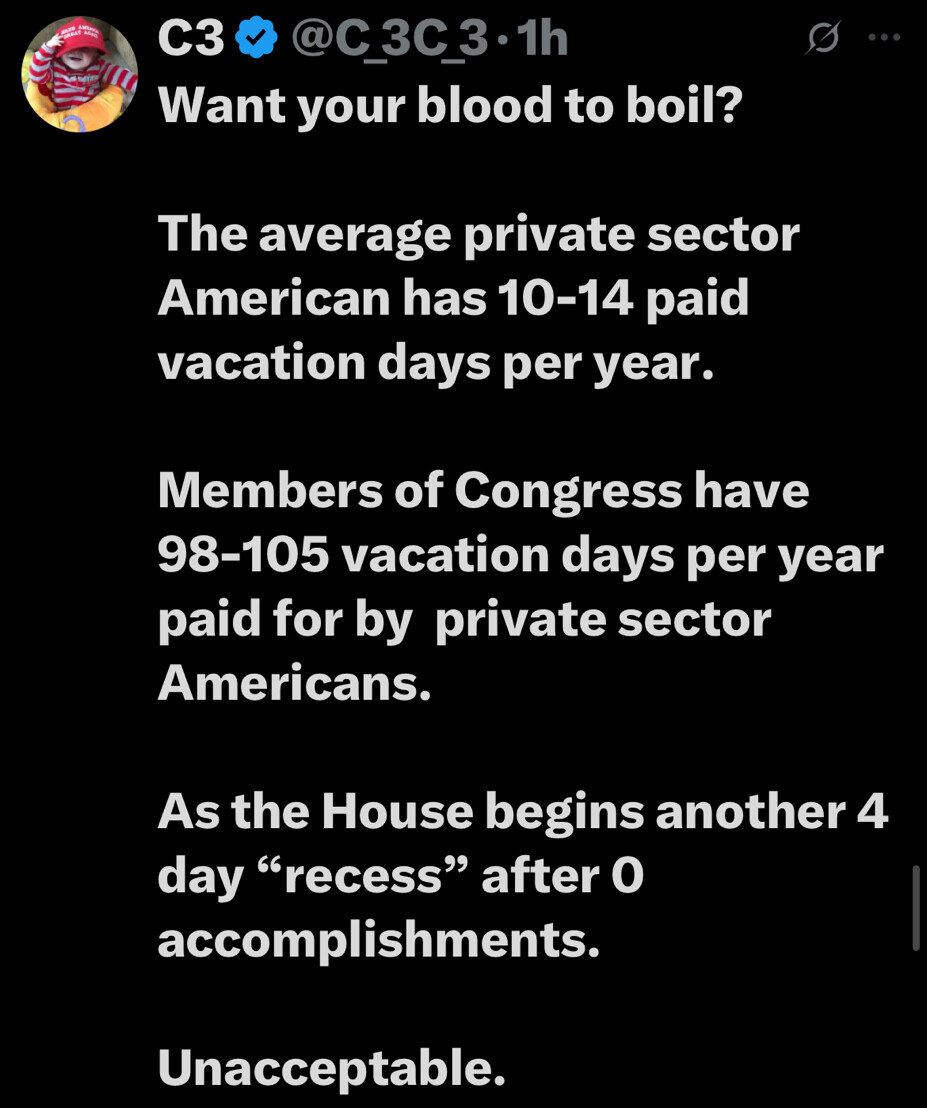The image size is (927, 1108).
Task: Visit the @C_3C_3 profile via the handle
Action: pos(389,39)
